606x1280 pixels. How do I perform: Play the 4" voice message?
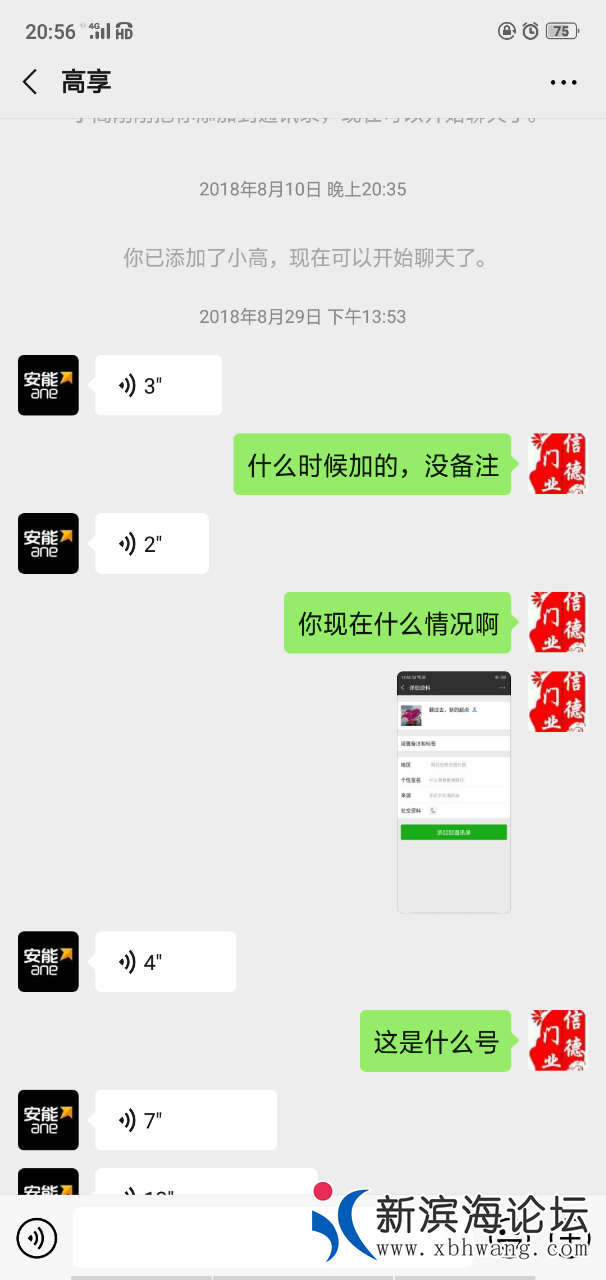click(165, 961)
